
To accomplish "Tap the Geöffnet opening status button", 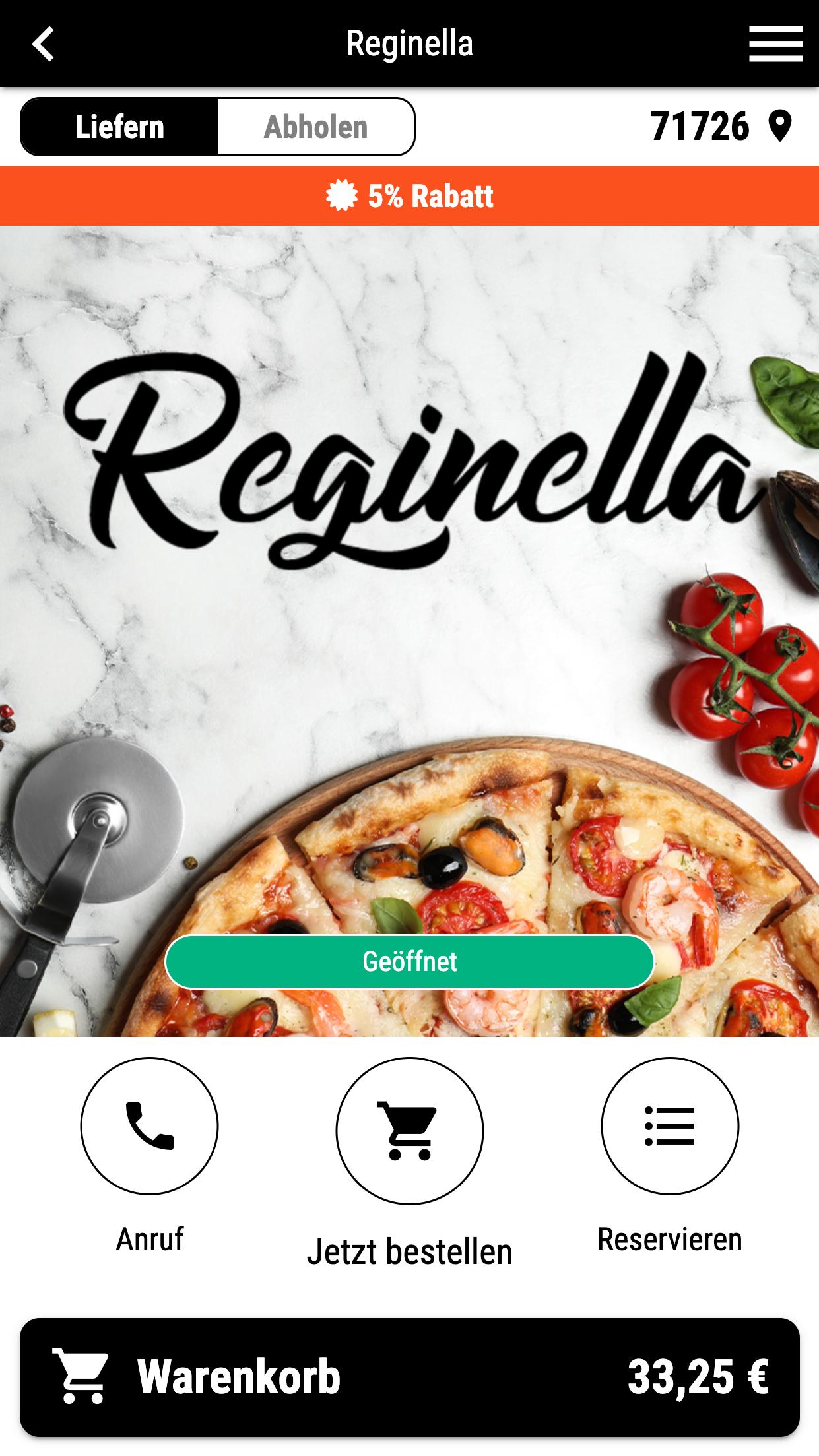I will (x=409, y=961).
